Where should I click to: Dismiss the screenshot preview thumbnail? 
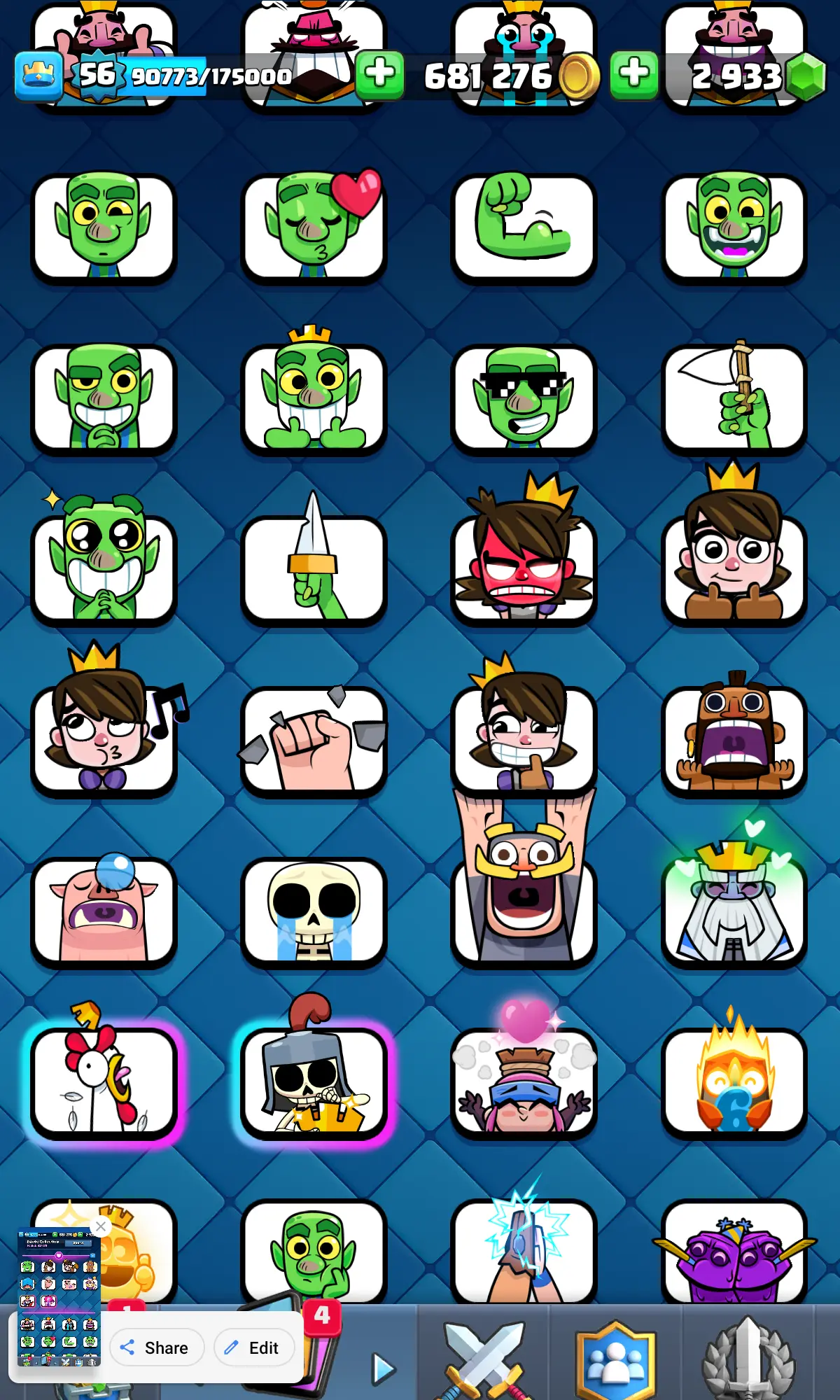pos(101,1226)
